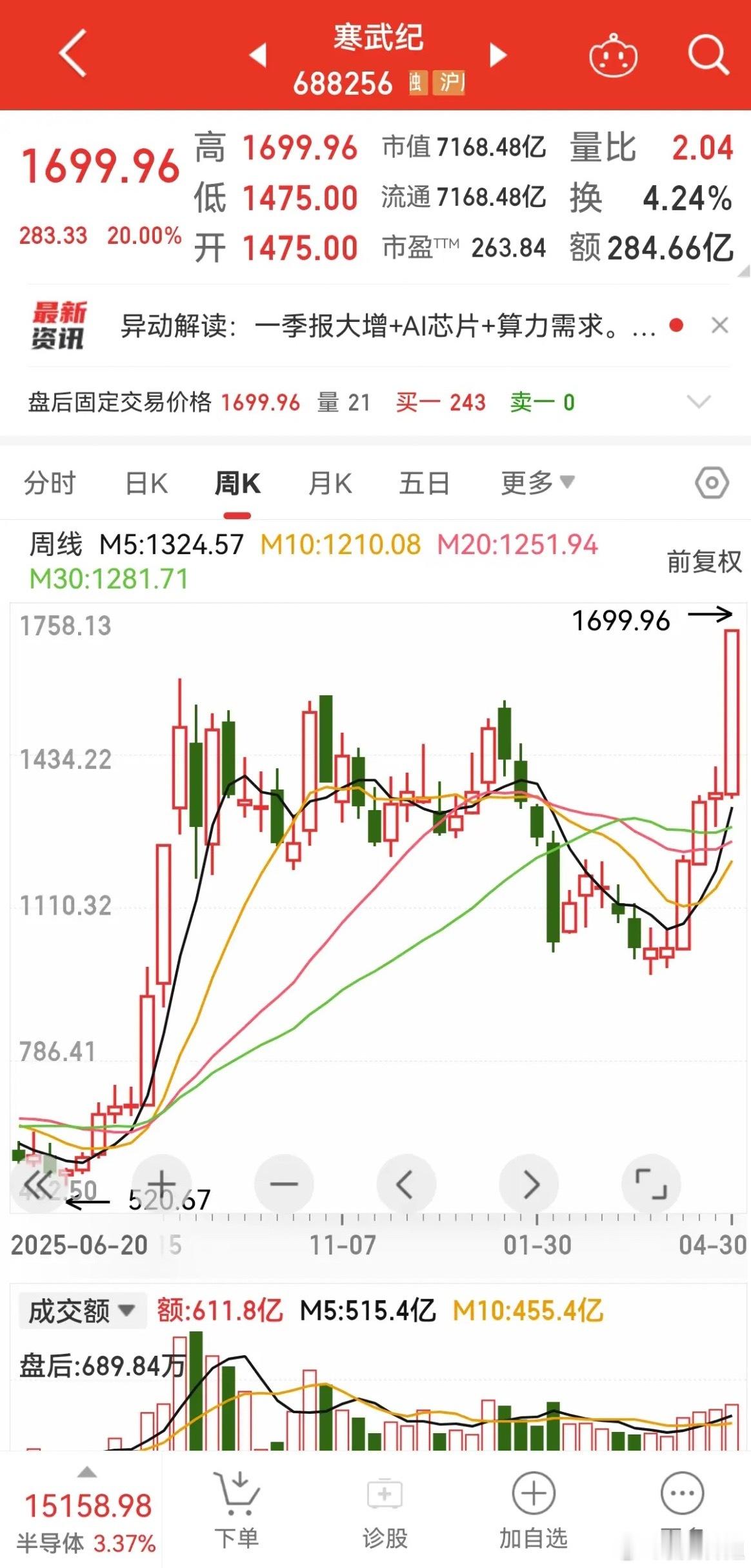The width and height of the screenshot is (751, 1568).
Task: Switch to the previous stock with left triangle
Action: click(x=259, y=55)
